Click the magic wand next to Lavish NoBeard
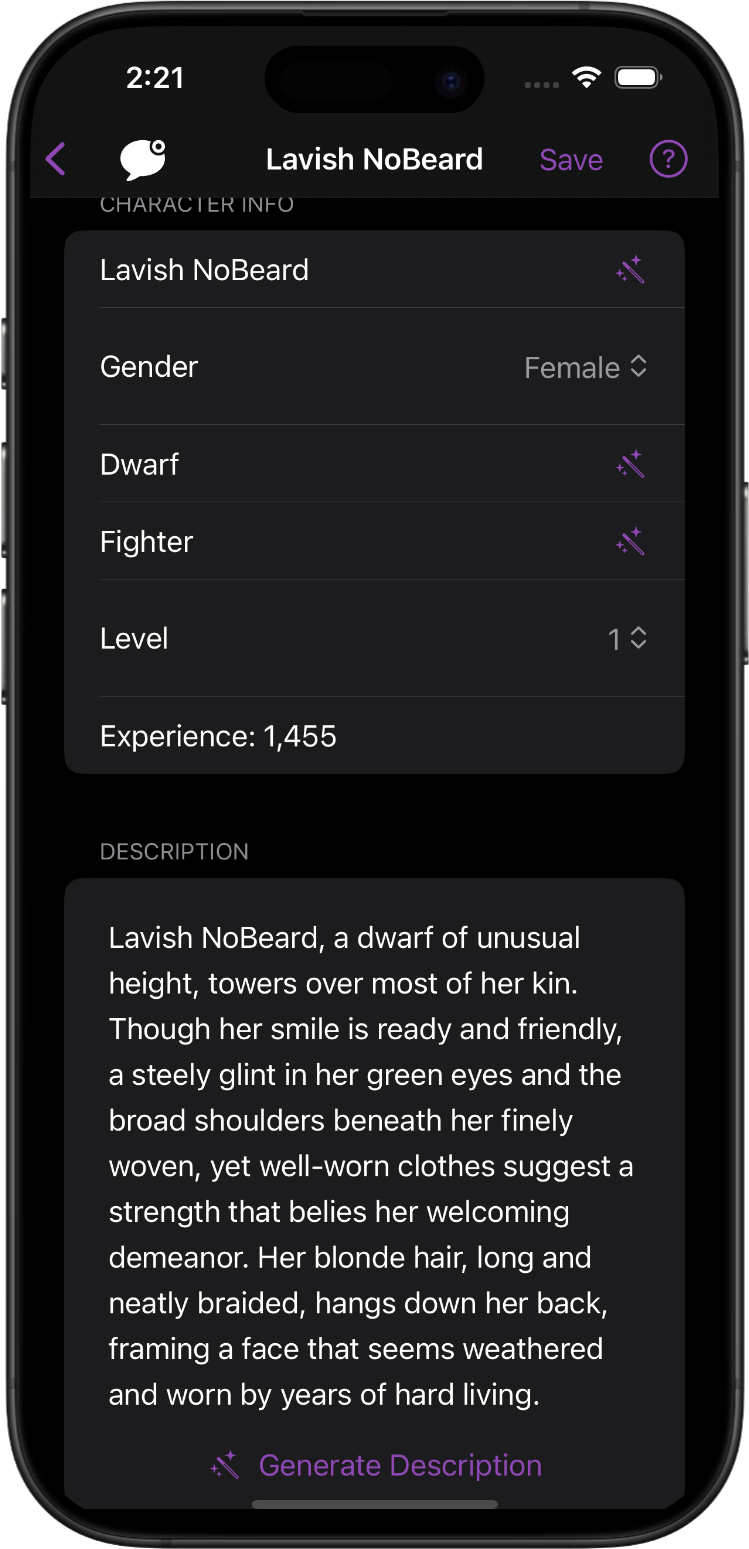The width and height of the screenshot is (749, 1549). click(632, 269)
